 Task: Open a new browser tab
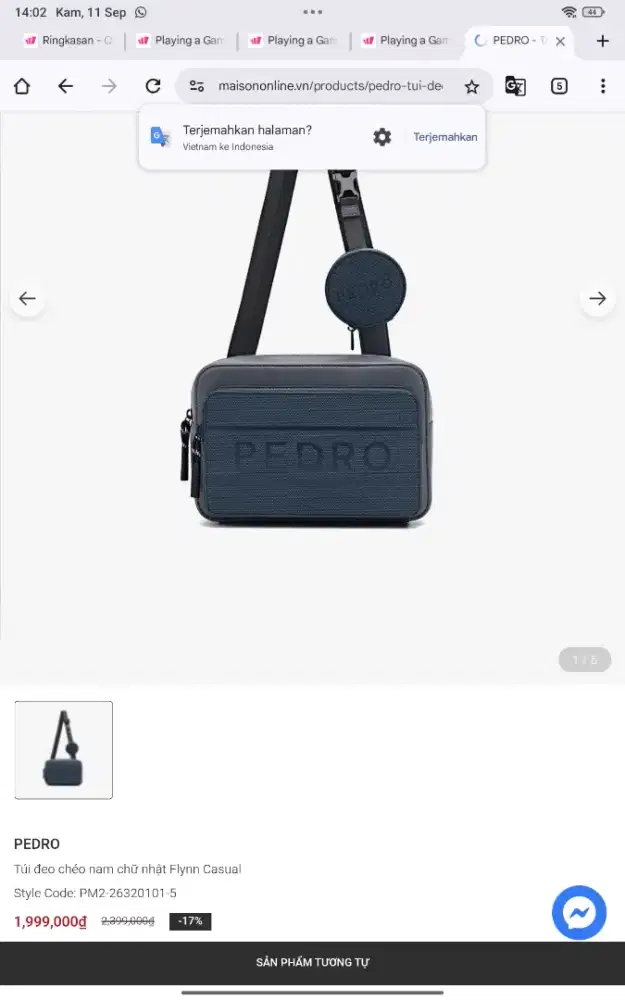[602, 41]
